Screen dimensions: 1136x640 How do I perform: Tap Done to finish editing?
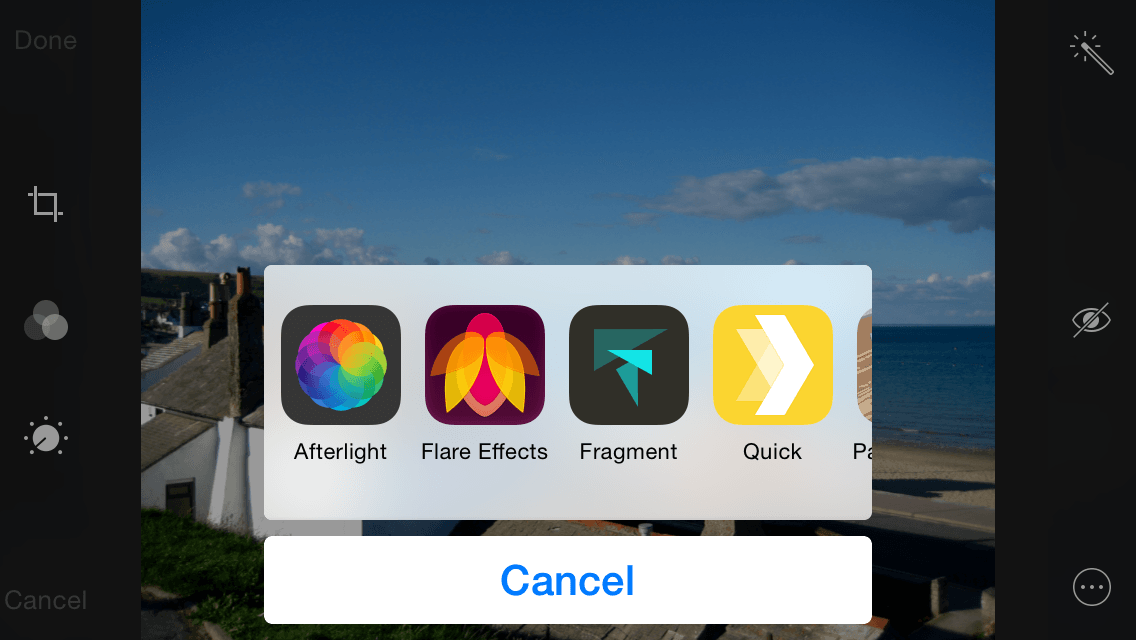45,41
